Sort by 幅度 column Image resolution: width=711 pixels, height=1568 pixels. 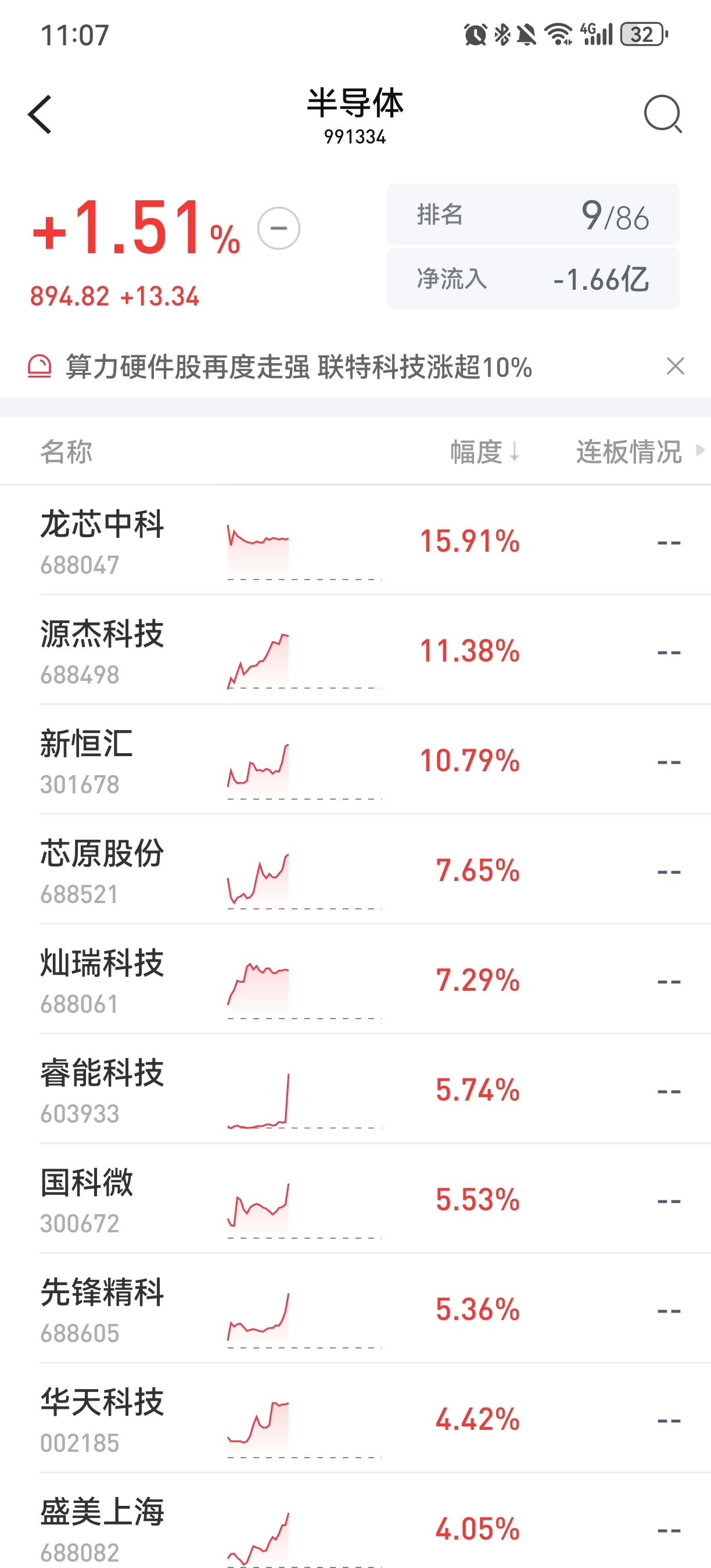tap(484, 452)
